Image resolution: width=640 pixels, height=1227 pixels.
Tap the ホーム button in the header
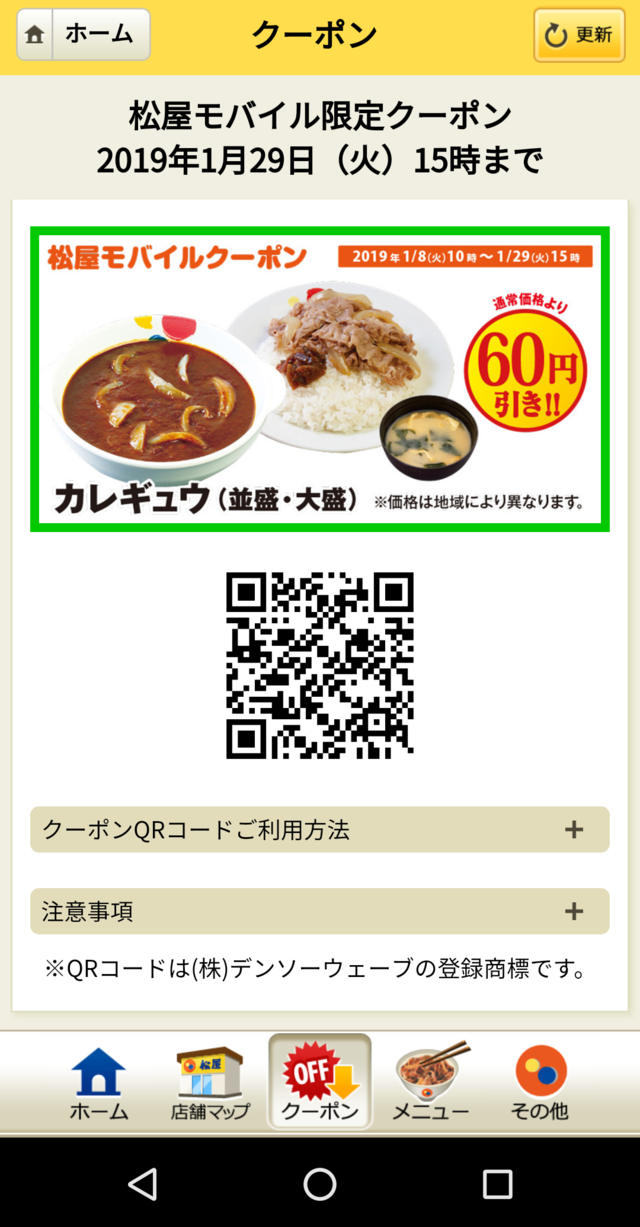coord(83,35)
